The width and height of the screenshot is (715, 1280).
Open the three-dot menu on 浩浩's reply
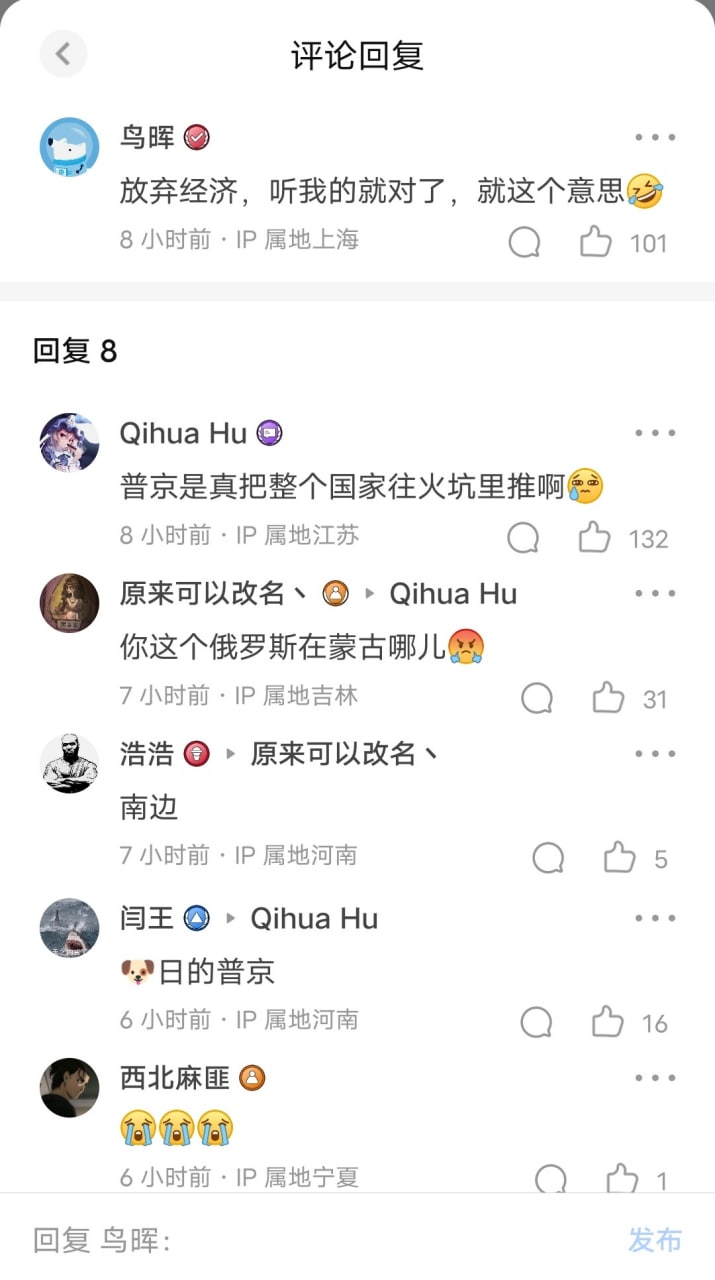pos(656,753)
